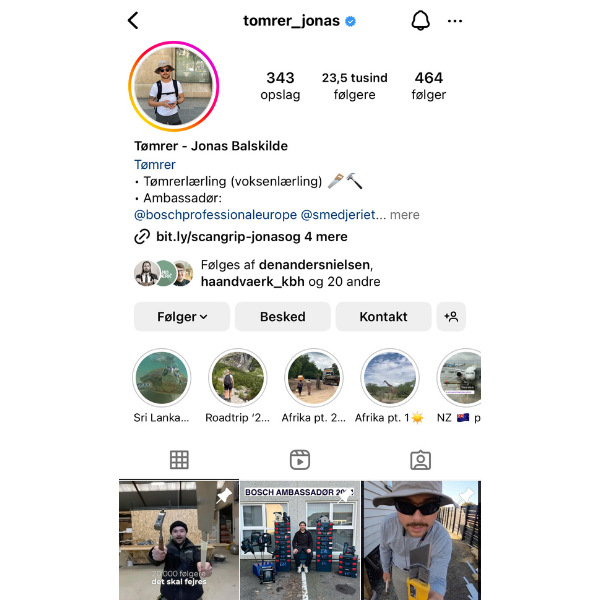Image resolution: width=600 pixels, height=600 pixels.
Task: See mutual followers 'Følges af denandersnielsen'
Action: pos(285,273)
